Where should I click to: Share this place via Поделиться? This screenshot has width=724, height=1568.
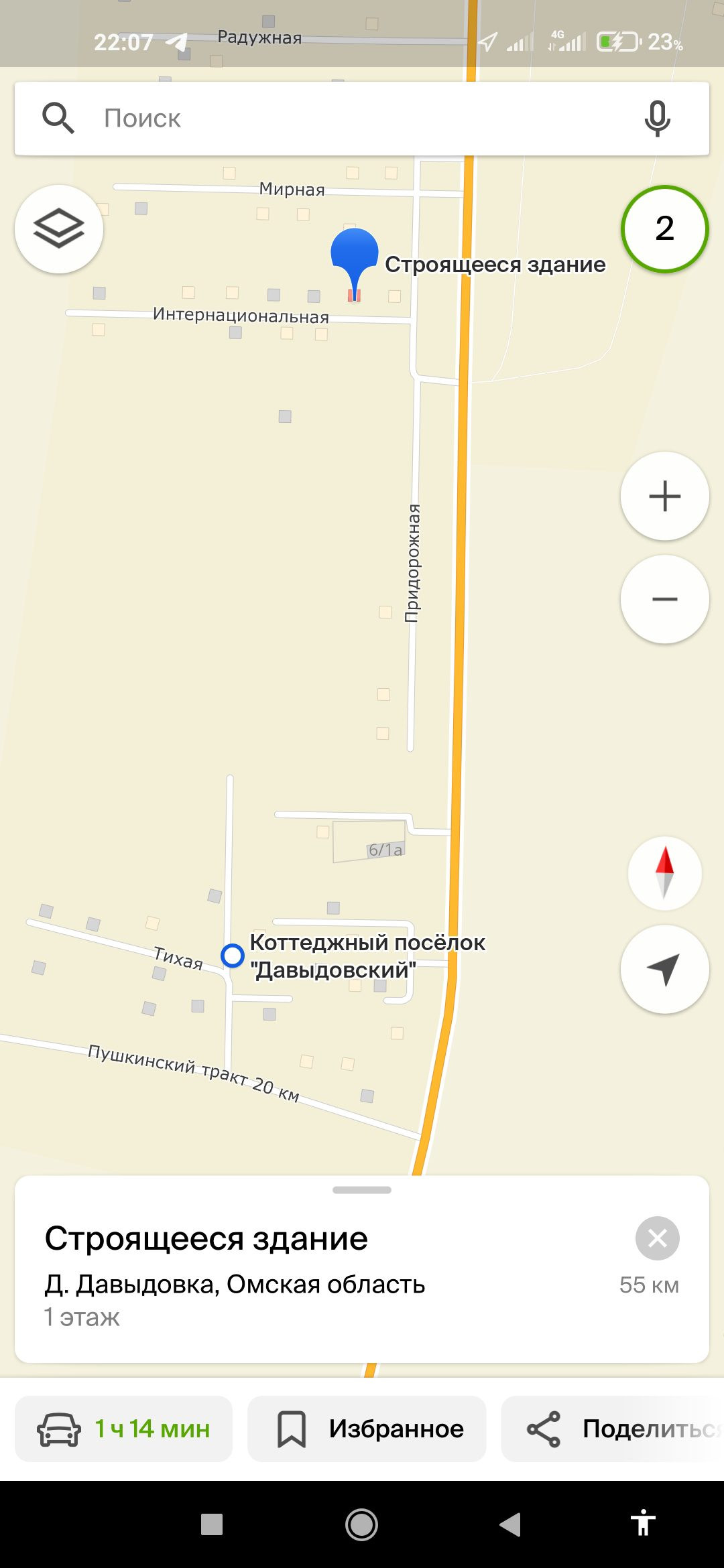click(x=613, y=1429)
